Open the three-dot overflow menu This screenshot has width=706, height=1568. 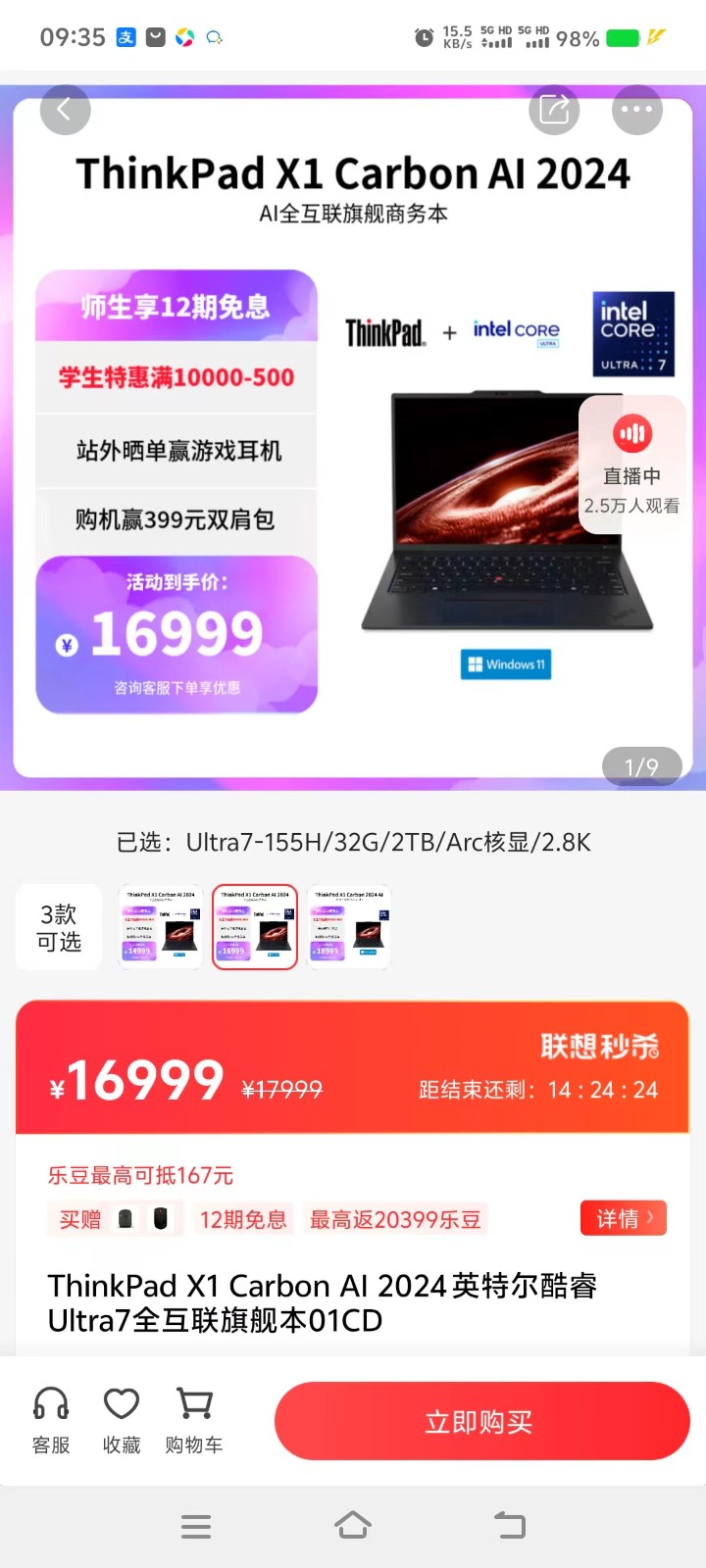tap(636, 109)
